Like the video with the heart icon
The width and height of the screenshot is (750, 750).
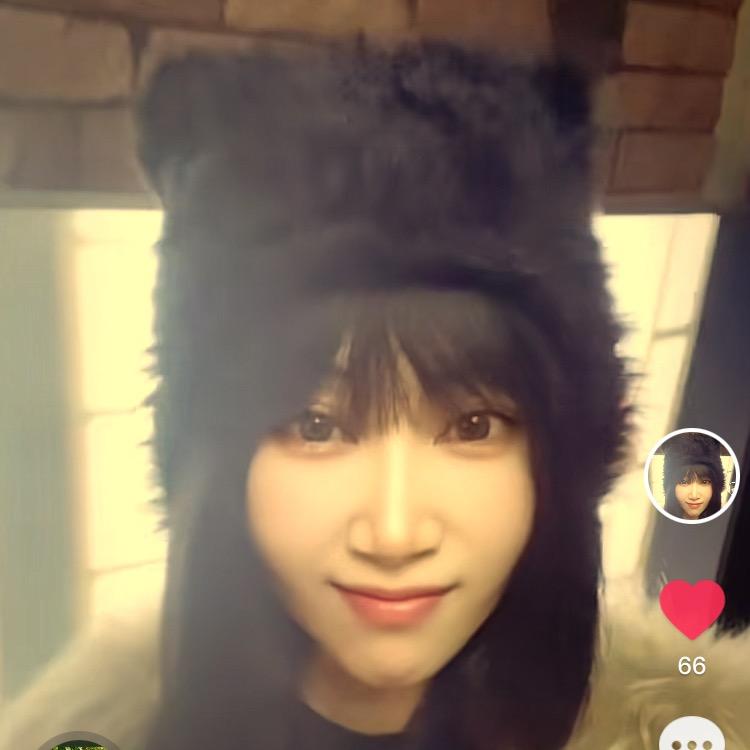coord(692,608)
